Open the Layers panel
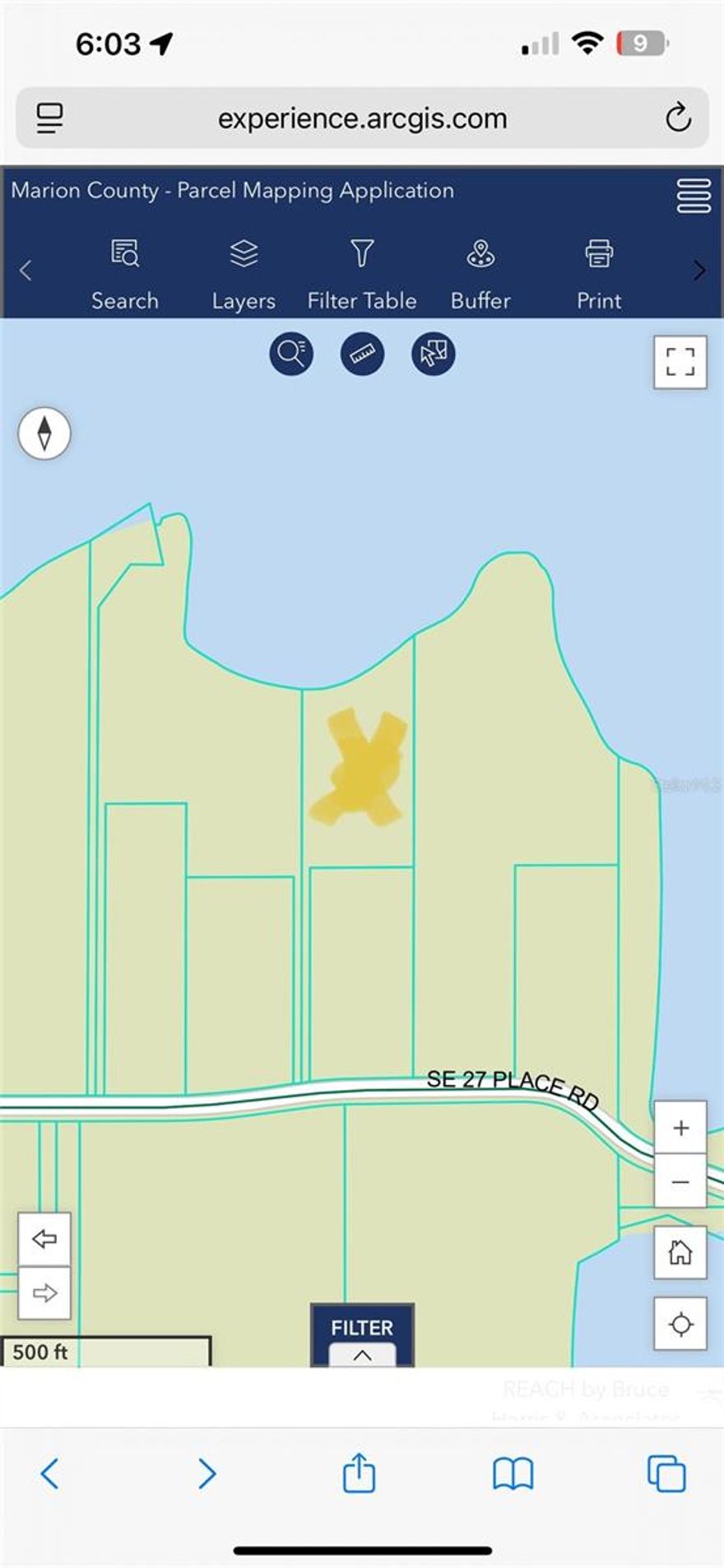 (x=244, y=275)
